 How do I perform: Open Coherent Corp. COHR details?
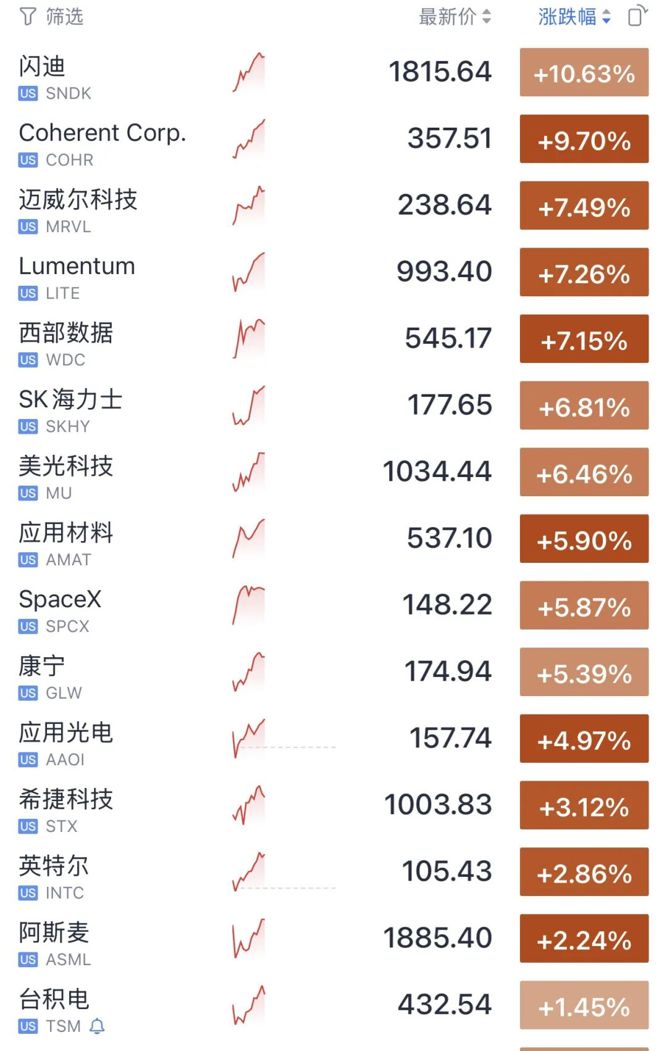pos(333,139)
